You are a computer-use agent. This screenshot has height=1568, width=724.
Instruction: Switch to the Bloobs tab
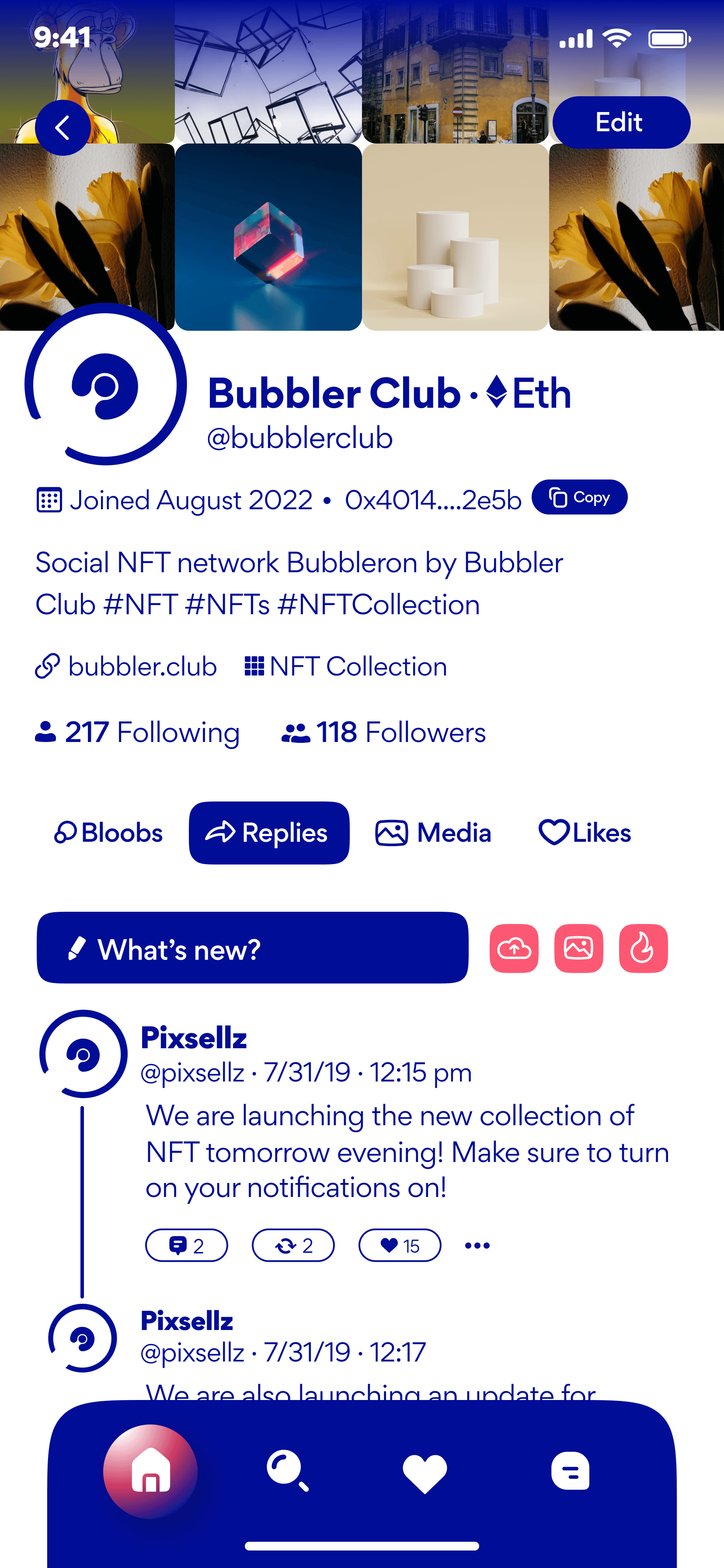[108, 833]
